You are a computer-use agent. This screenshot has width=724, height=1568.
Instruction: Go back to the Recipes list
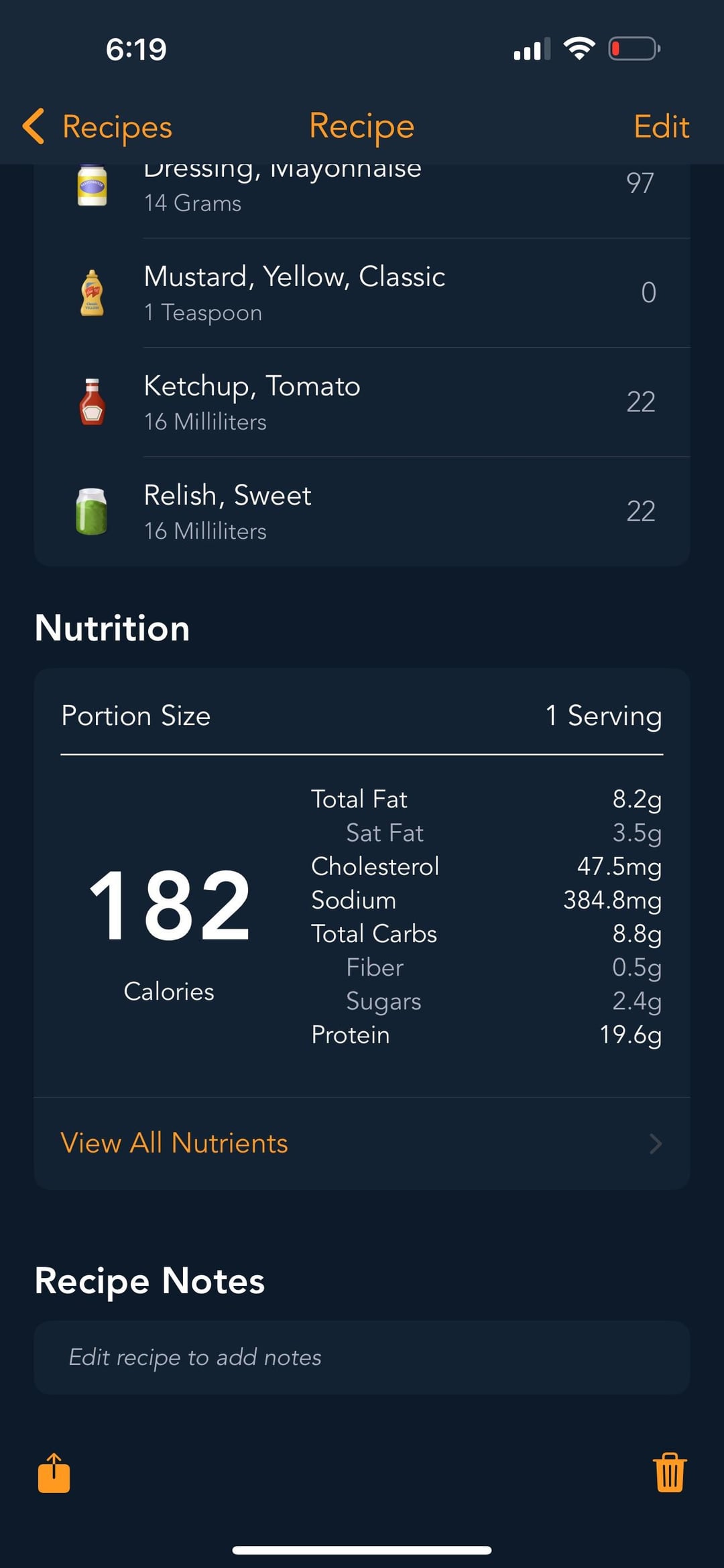(x=97, y=127)
